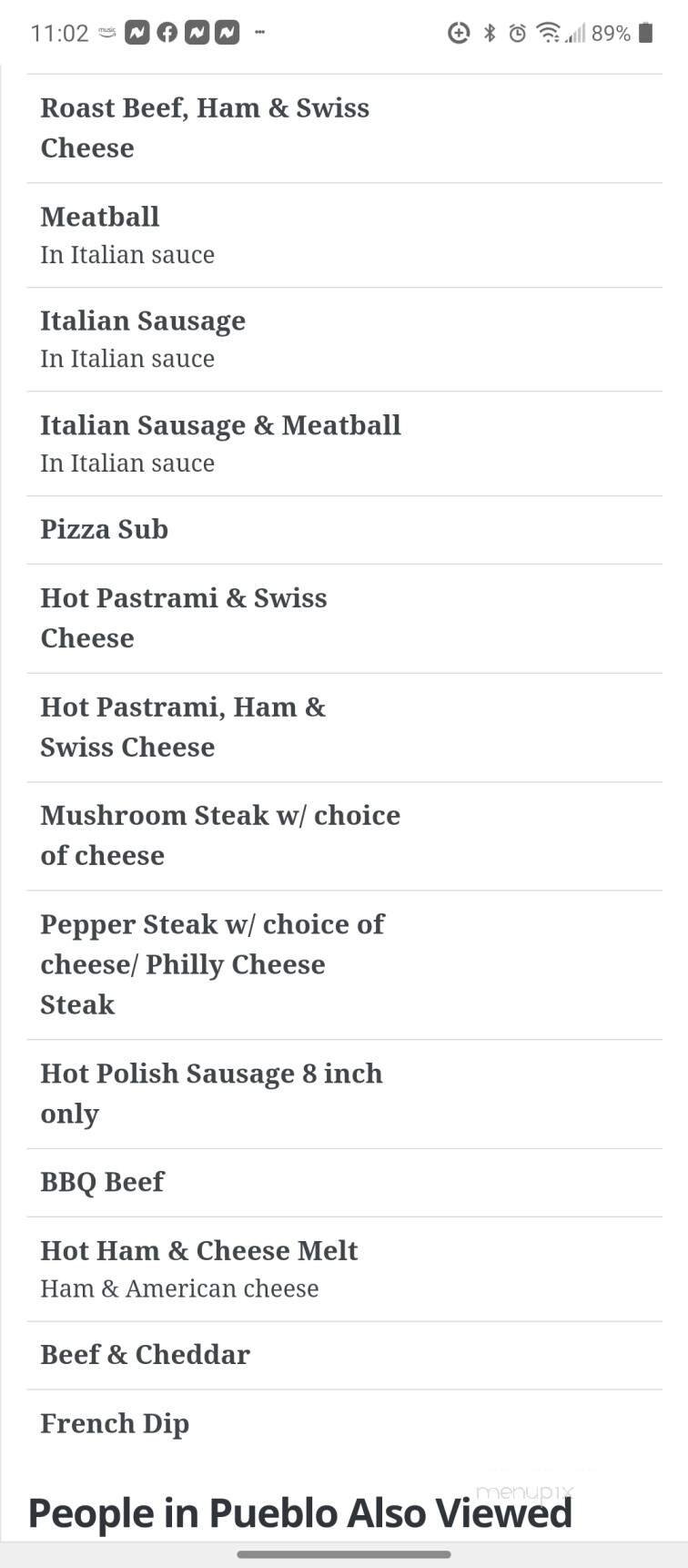Image resolution: width=688 pixels, height=1568 pixels.
Task: Select the Meatball menu item
Action: (x=100, y=217)
